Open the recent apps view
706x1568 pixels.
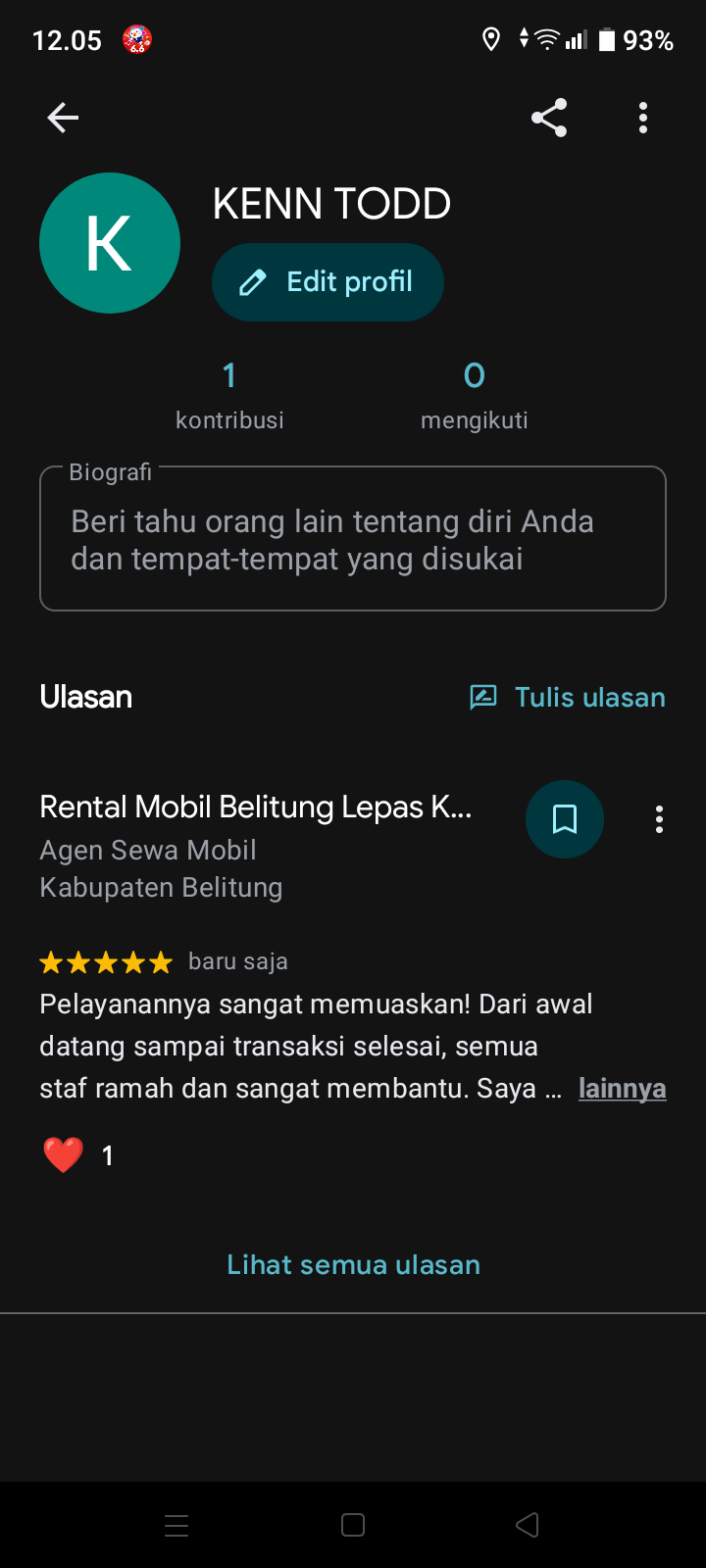pyautogui.click(x=176, y=1525)
